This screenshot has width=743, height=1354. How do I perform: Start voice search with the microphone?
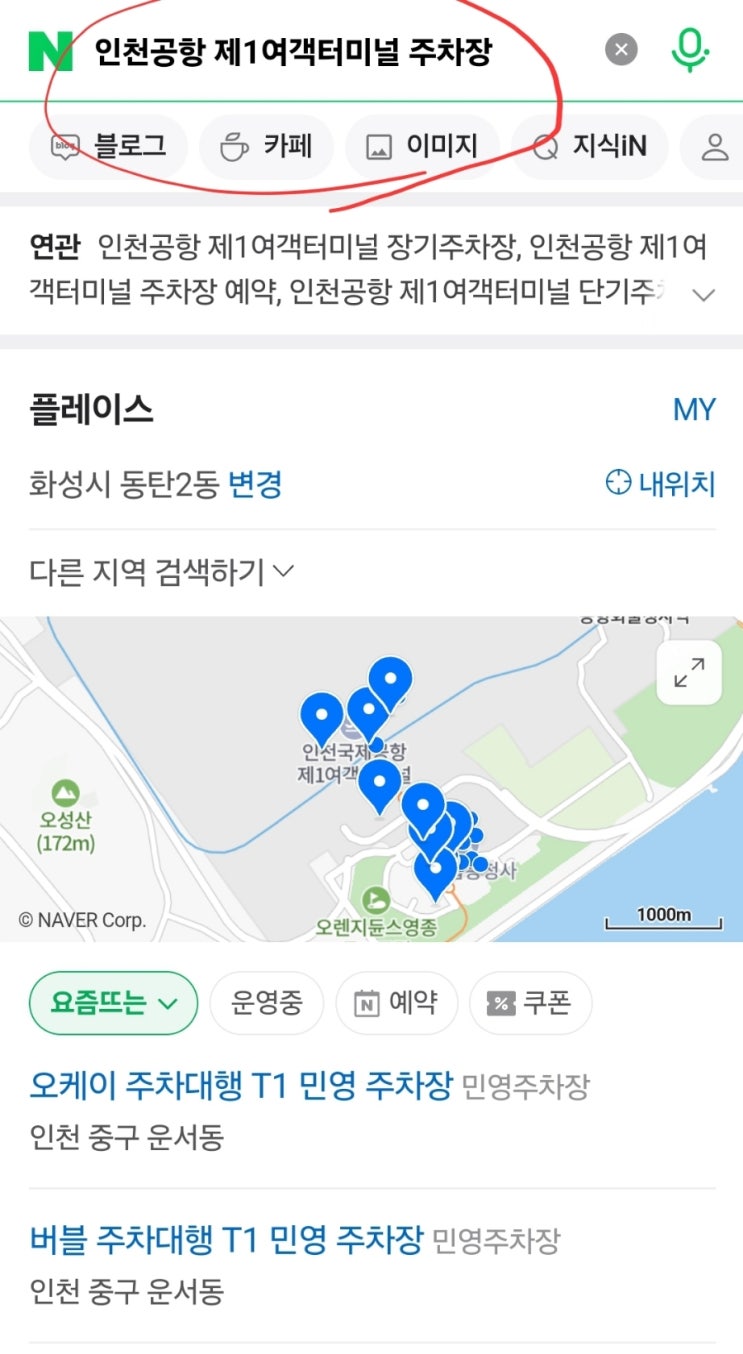(x=689, y=50)
